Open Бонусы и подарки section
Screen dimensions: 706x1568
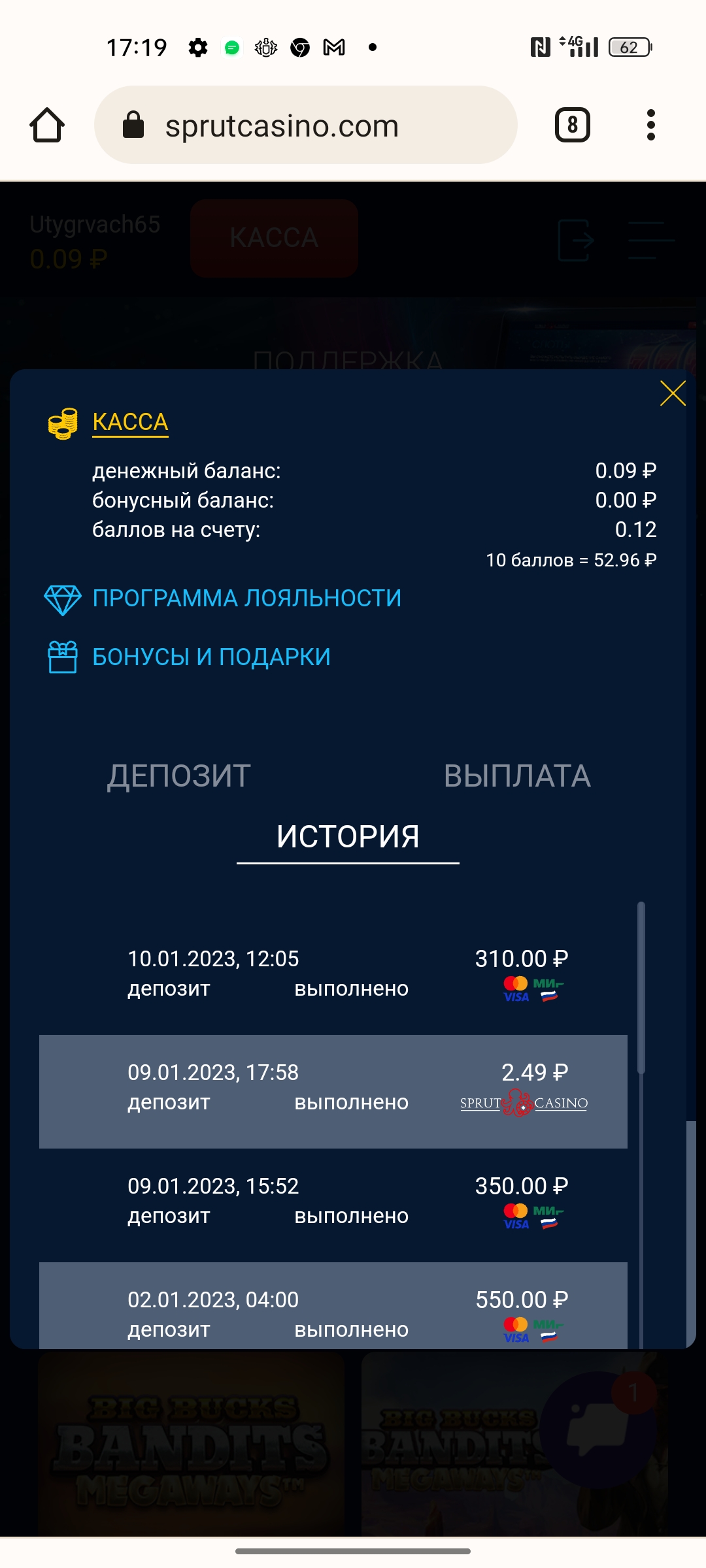click(x=211, y=657)
